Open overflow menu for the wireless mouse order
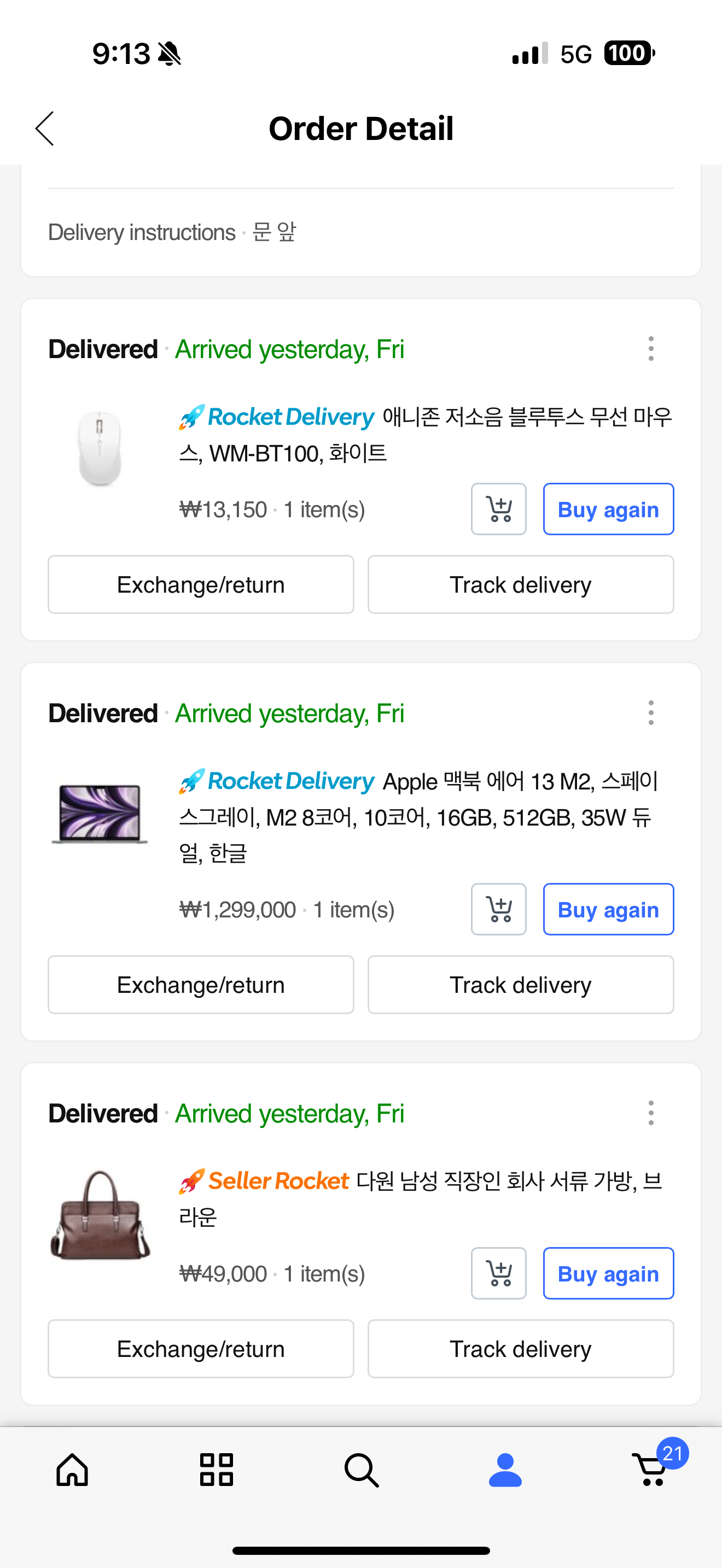This screenshot has width=722, height=1568. point(651,349)
